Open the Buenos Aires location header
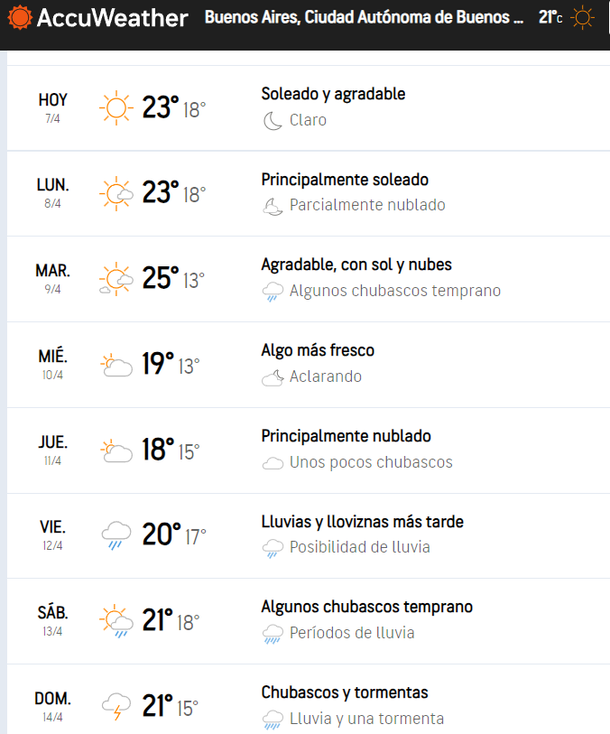610x734 pixels. click(364, 18)
